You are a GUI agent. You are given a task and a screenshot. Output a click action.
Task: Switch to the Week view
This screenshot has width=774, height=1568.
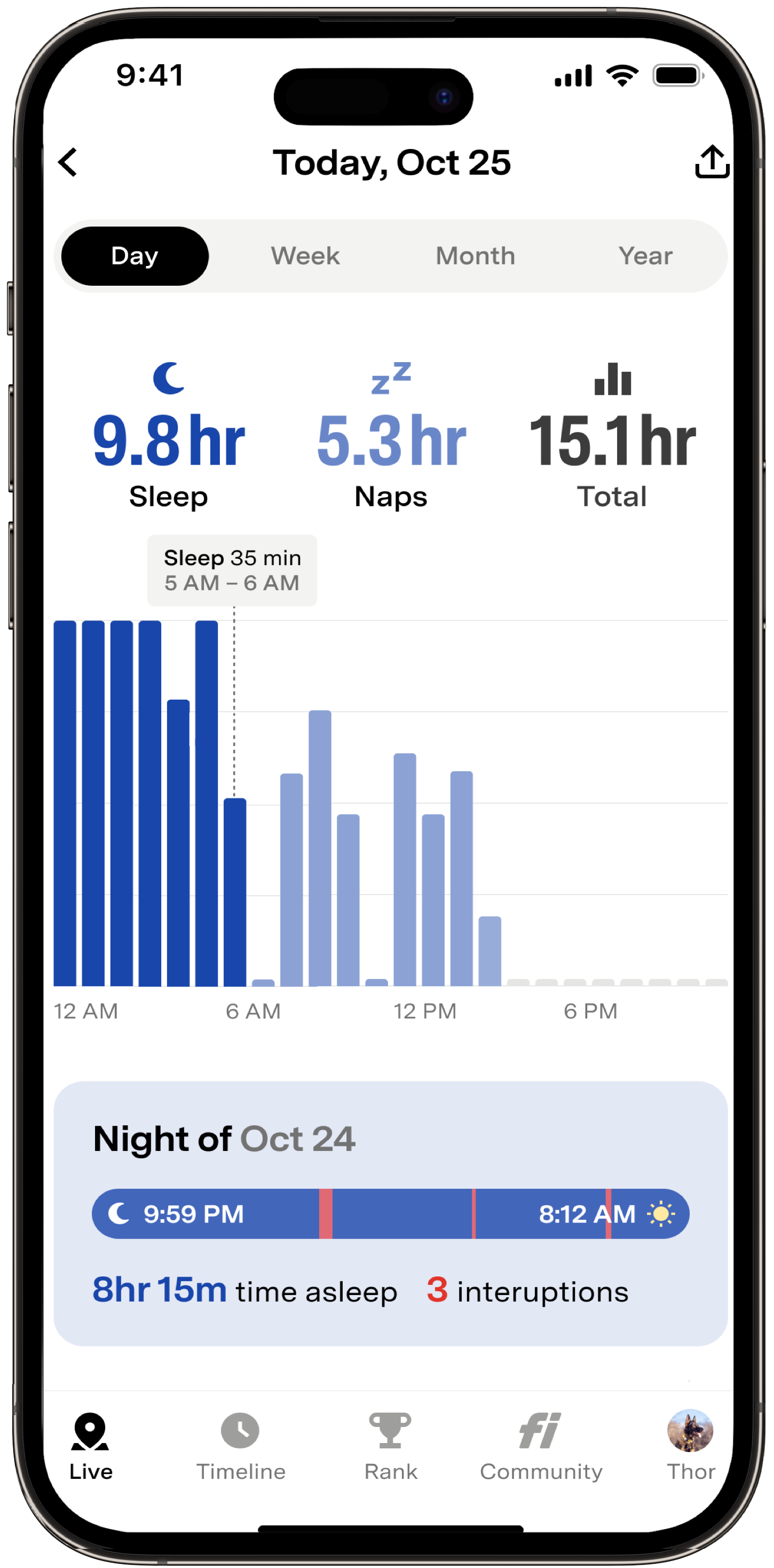pyautogui.click(x=305, y=256)
